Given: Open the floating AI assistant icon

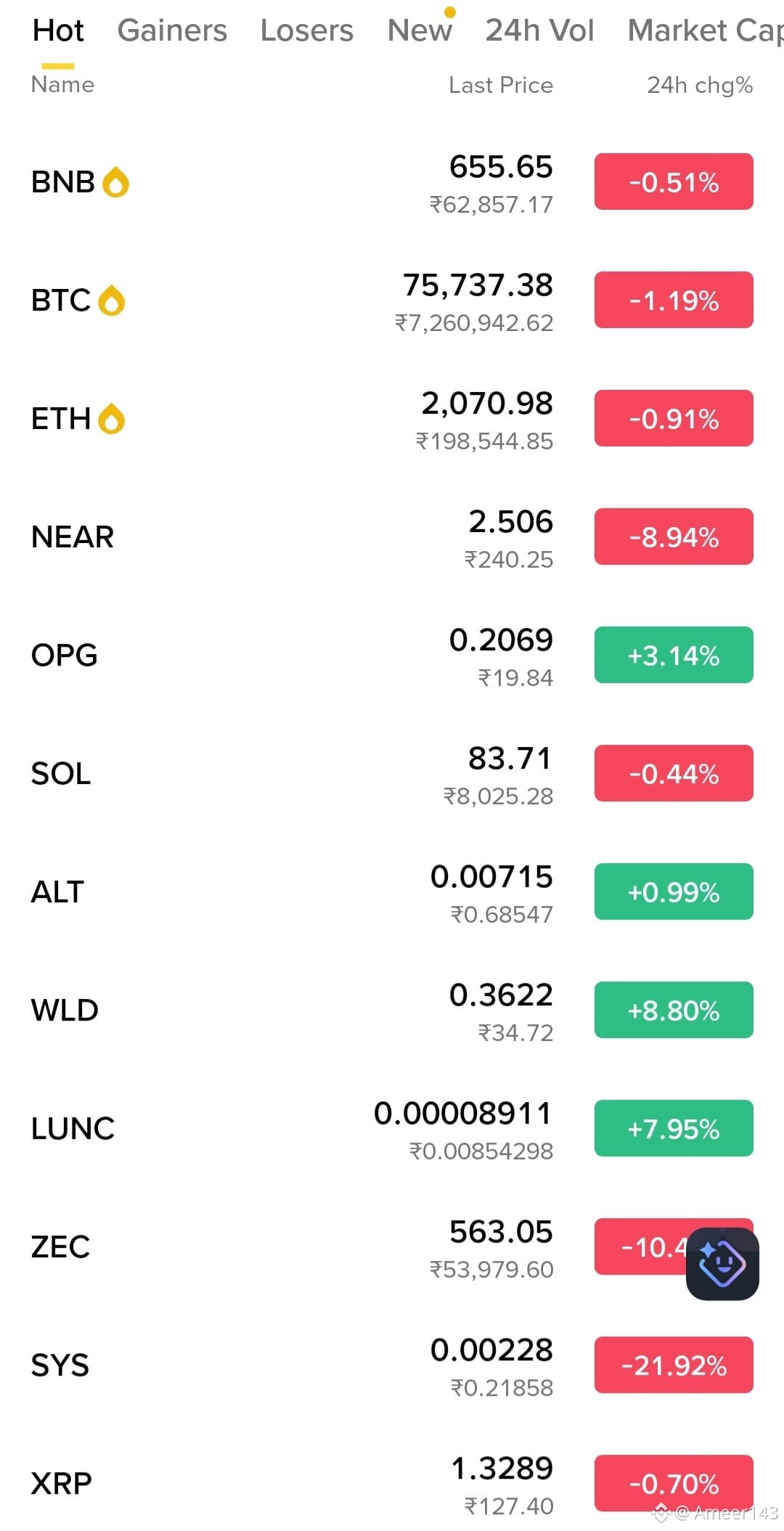Looking at the screenshot, I should 722,1264.
